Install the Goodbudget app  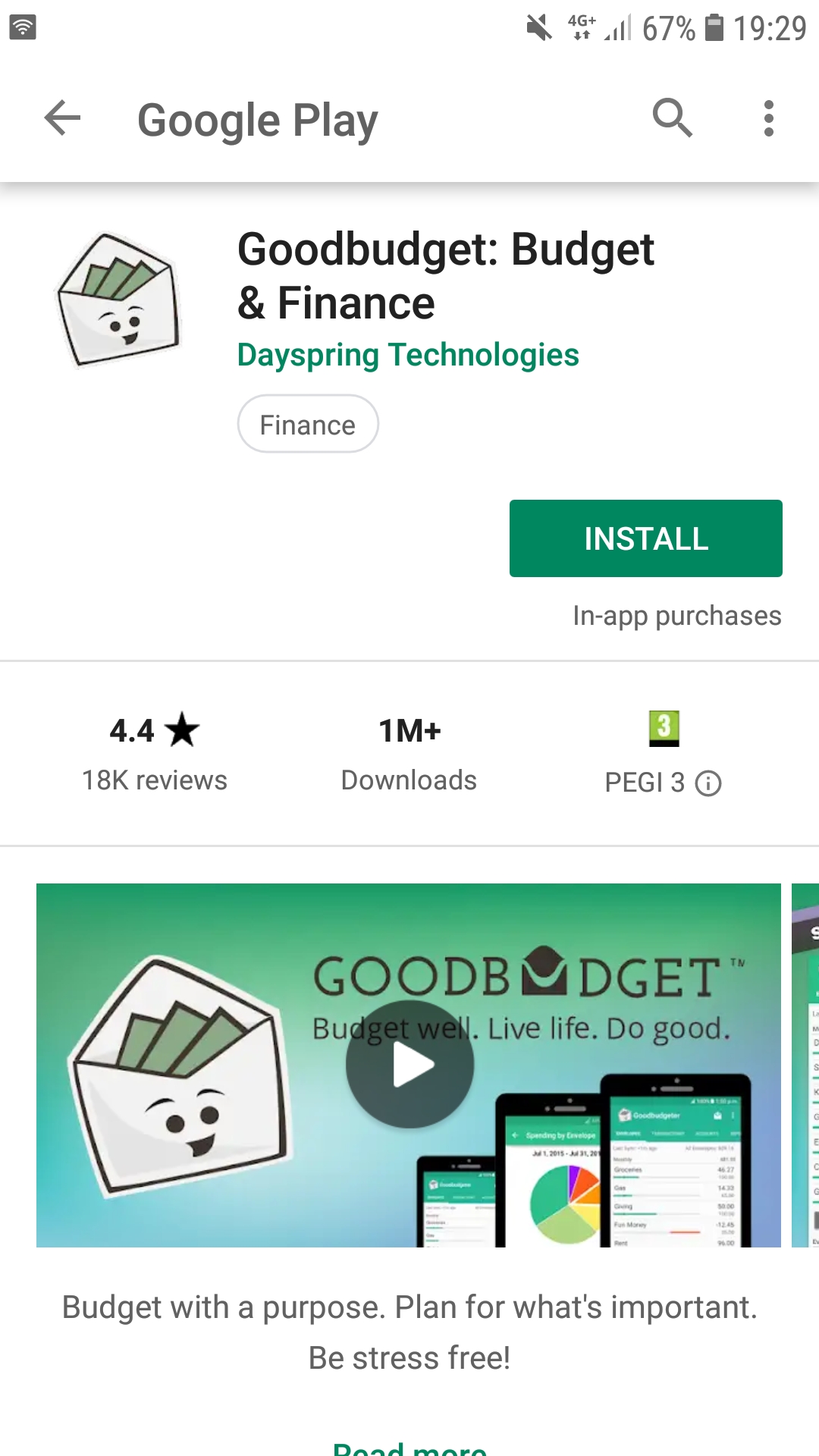coord(646,538)
